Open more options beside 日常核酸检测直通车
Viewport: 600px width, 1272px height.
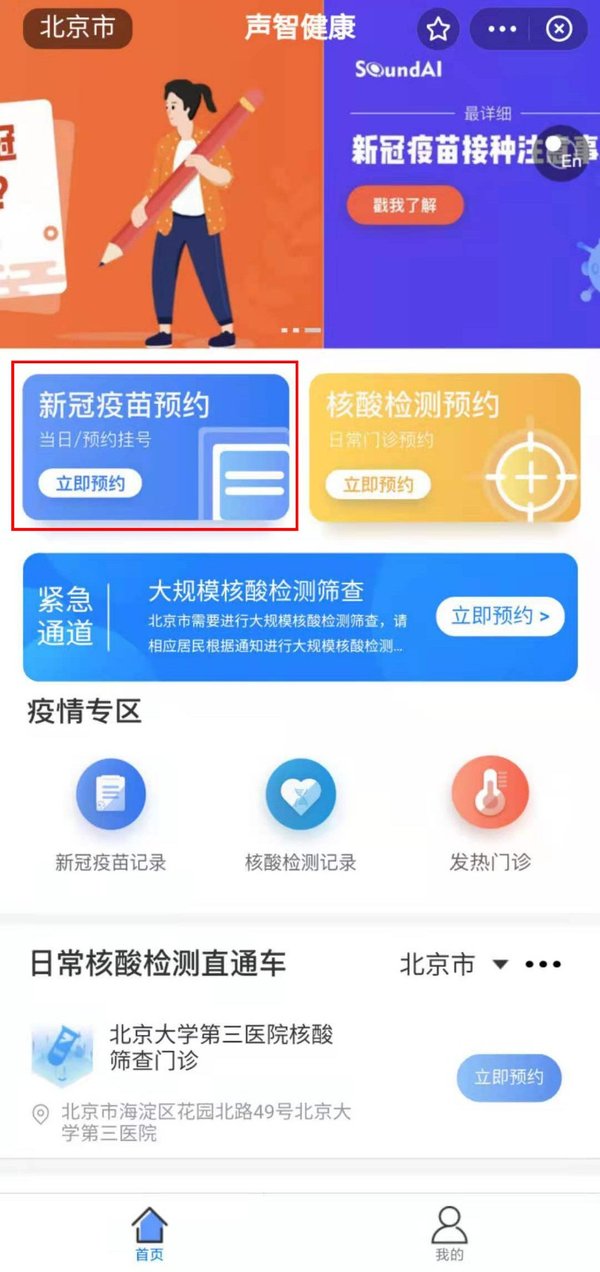click(x=543, y=965)
